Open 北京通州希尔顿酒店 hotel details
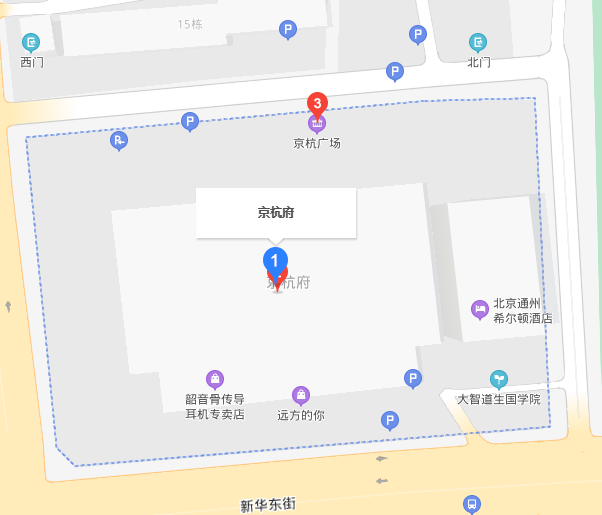 tap(480, 308)
